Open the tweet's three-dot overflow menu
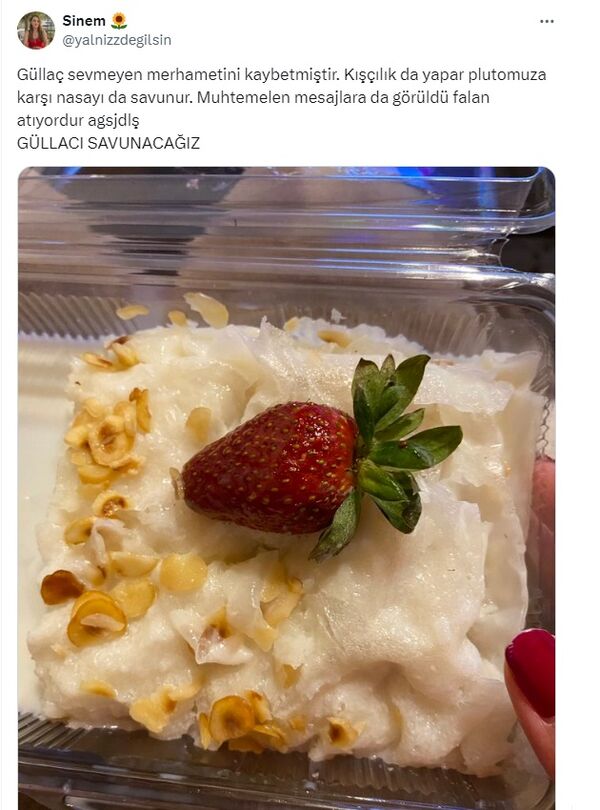Image resolution: width=600 pixels, height=810 pixels. (546, 21)
